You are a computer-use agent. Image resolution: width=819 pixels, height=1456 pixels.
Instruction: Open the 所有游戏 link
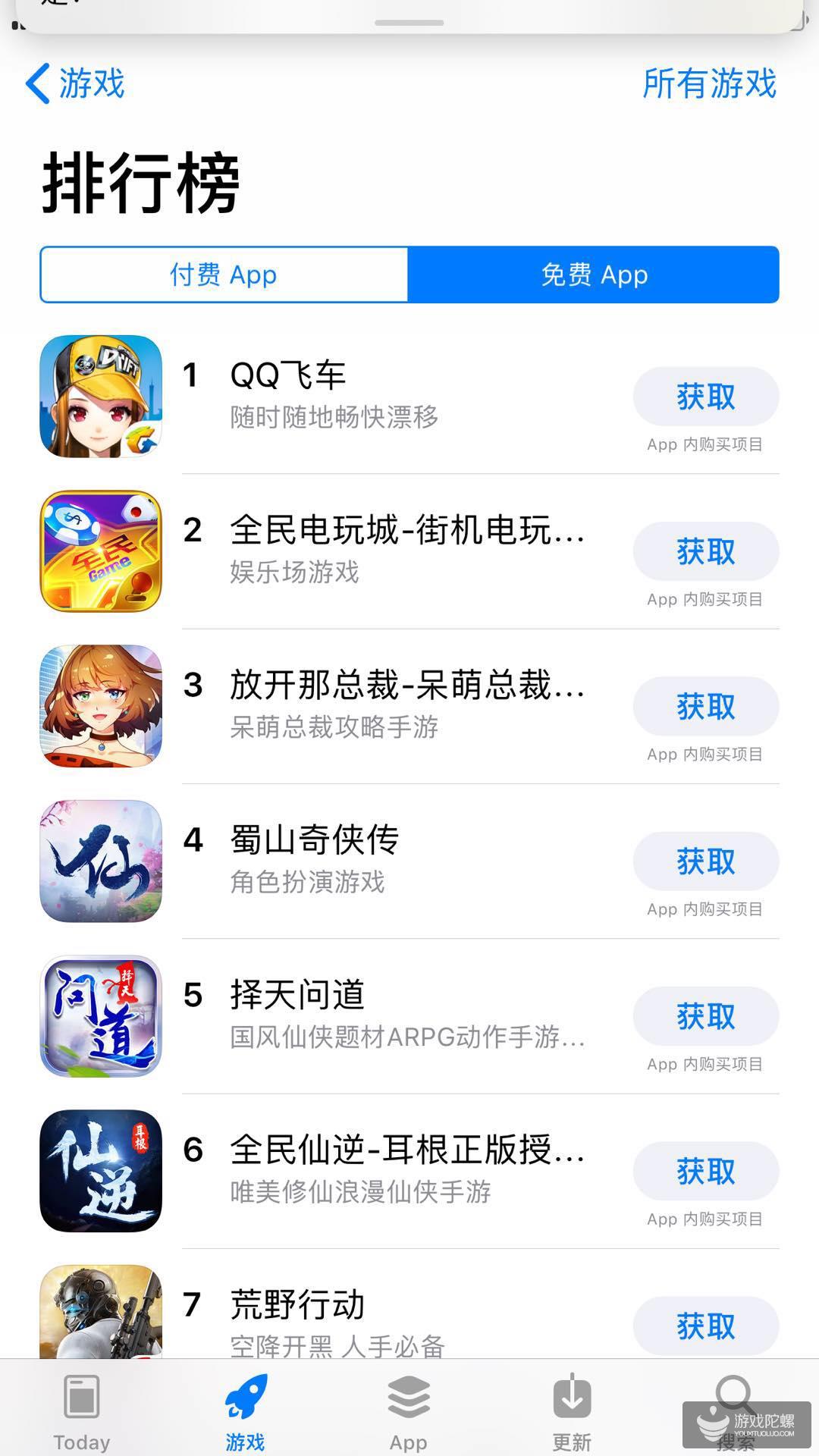(709, 83)
